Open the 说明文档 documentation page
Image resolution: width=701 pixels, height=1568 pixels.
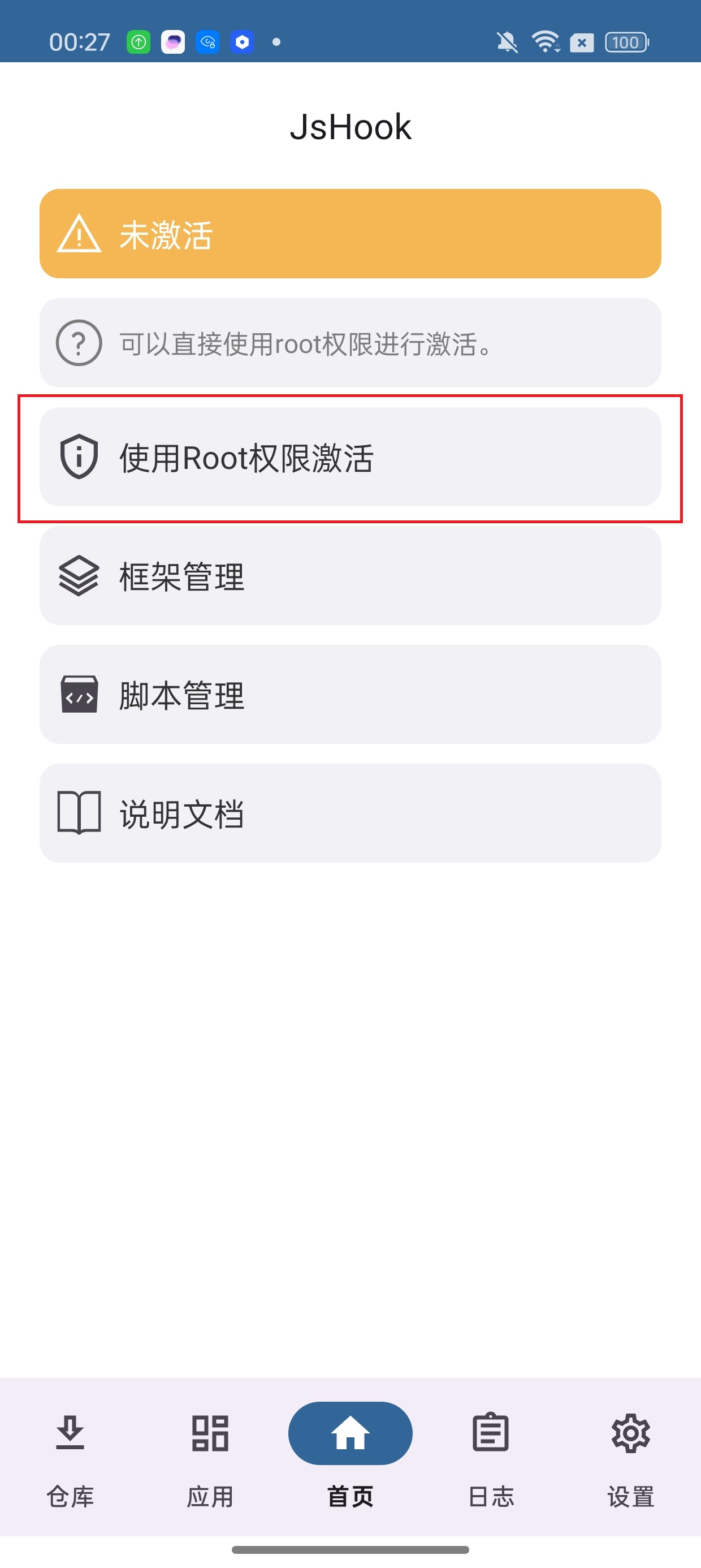pos(350,815)
